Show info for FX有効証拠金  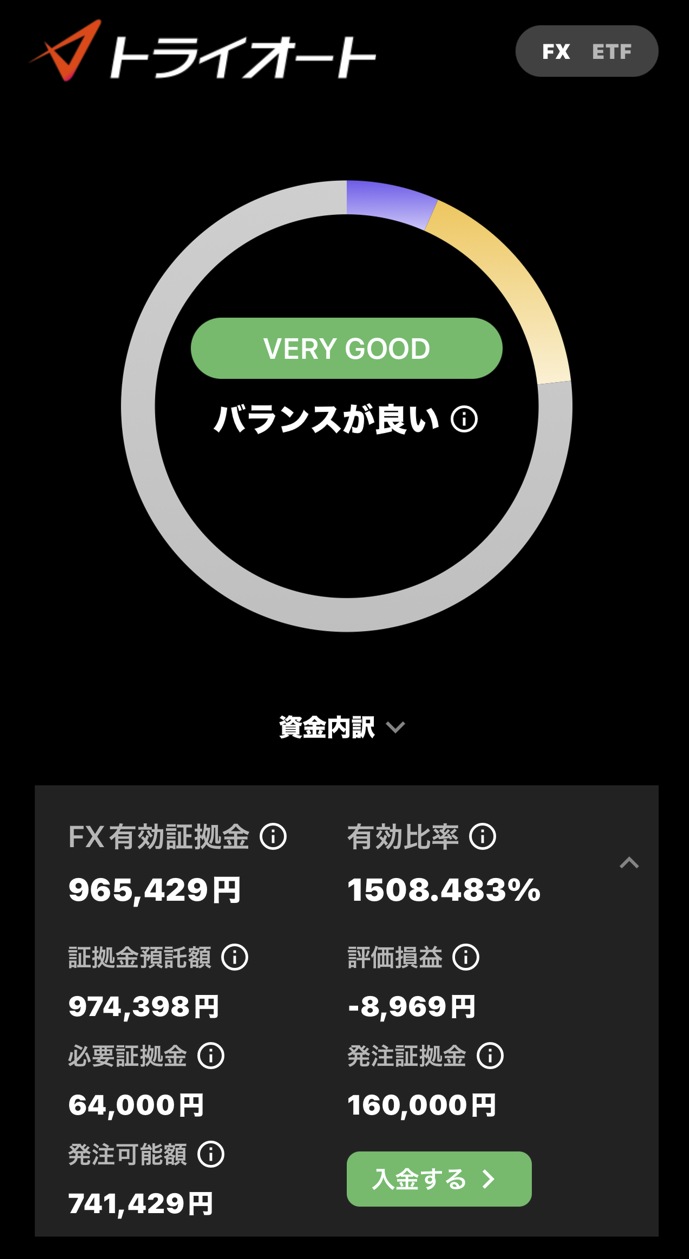273,836
